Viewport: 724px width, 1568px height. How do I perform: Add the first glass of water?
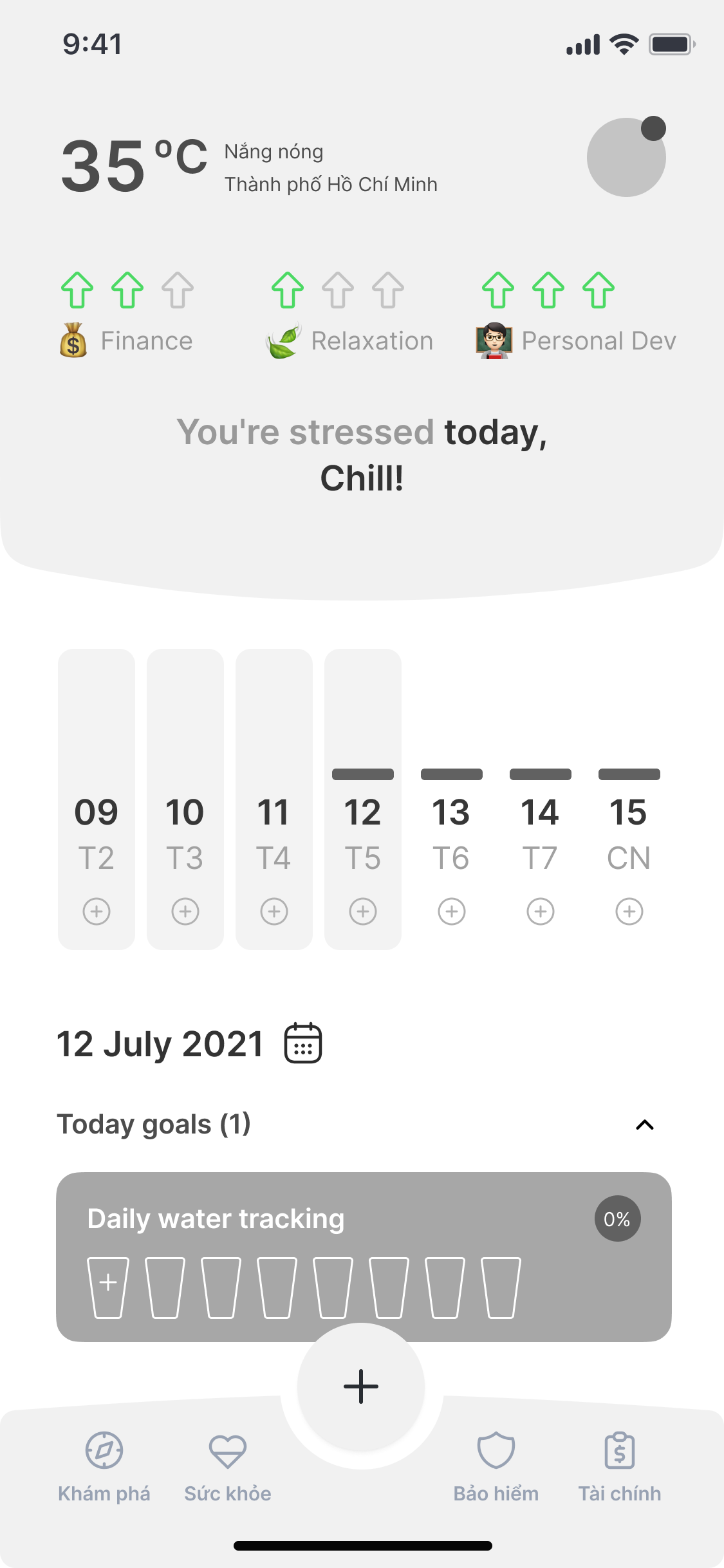pyautogui.click(x=108, y=1287)
